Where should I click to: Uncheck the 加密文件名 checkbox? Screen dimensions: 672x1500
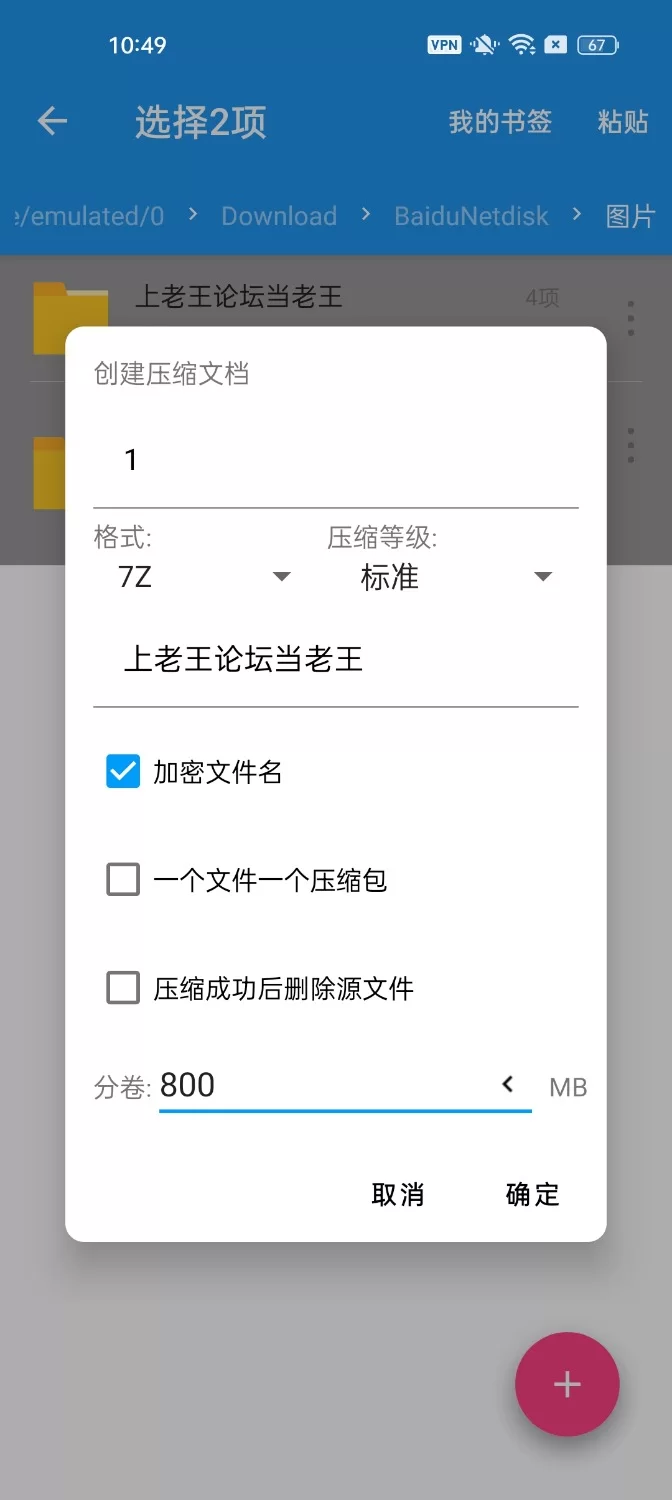coord(123,772)
